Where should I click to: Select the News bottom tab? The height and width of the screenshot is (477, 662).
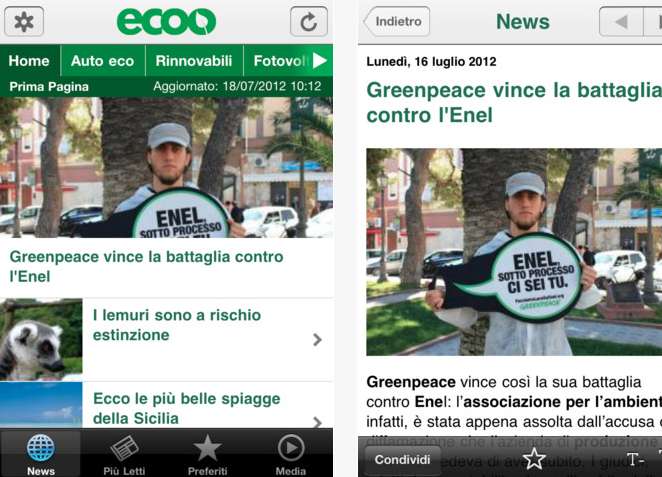(41, 453)
